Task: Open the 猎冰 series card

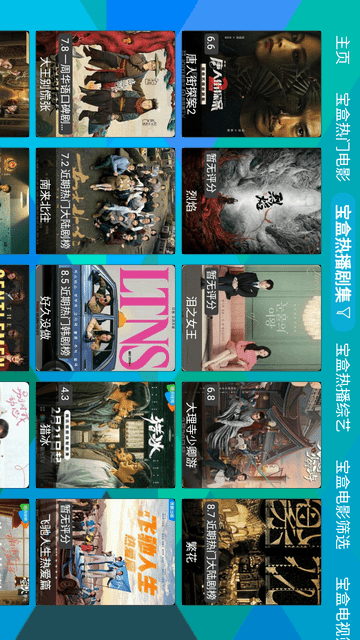Action: tap(106, 435)
